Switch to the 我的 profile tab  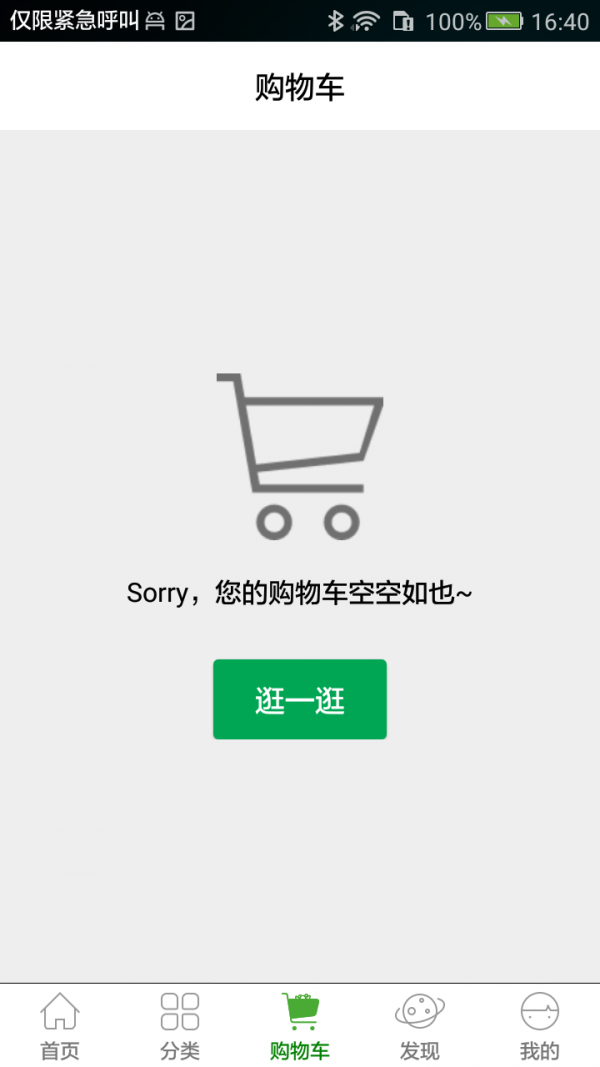point(540,1025)
